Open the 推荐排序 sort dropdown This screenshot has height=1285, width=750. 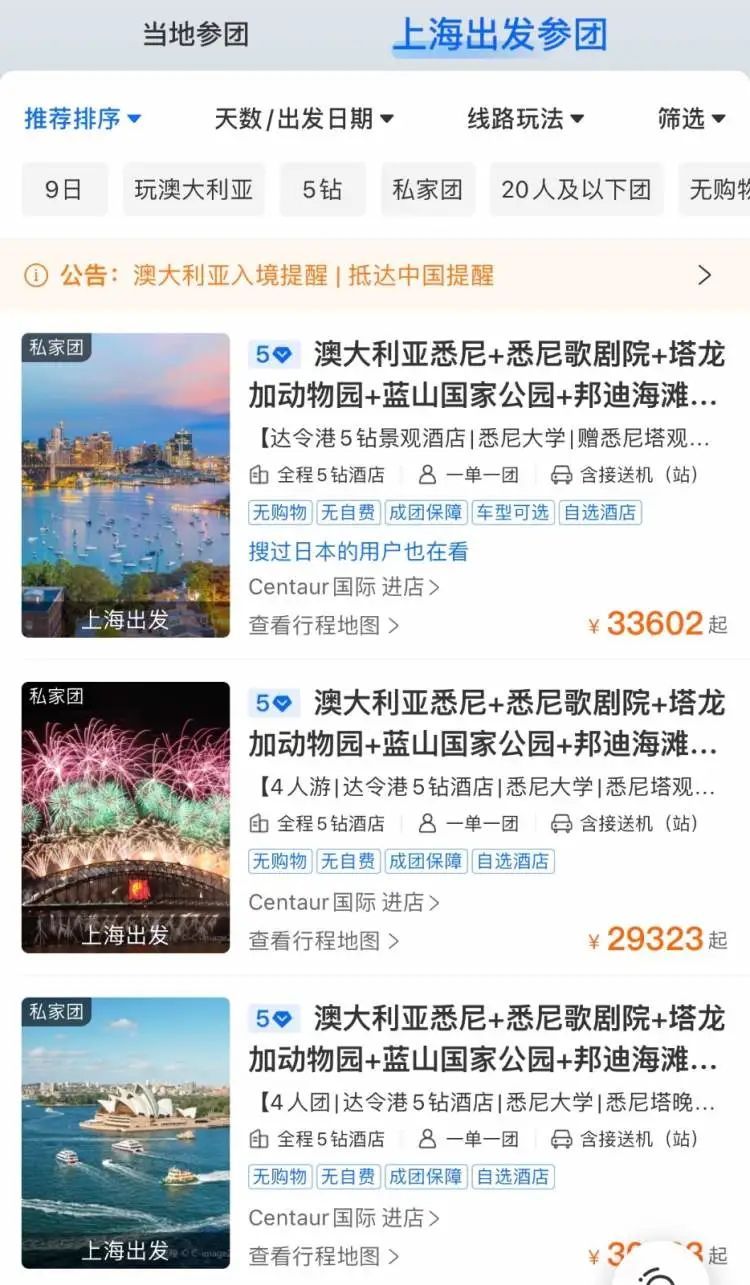pyautogui.click(x=82, y=119)
